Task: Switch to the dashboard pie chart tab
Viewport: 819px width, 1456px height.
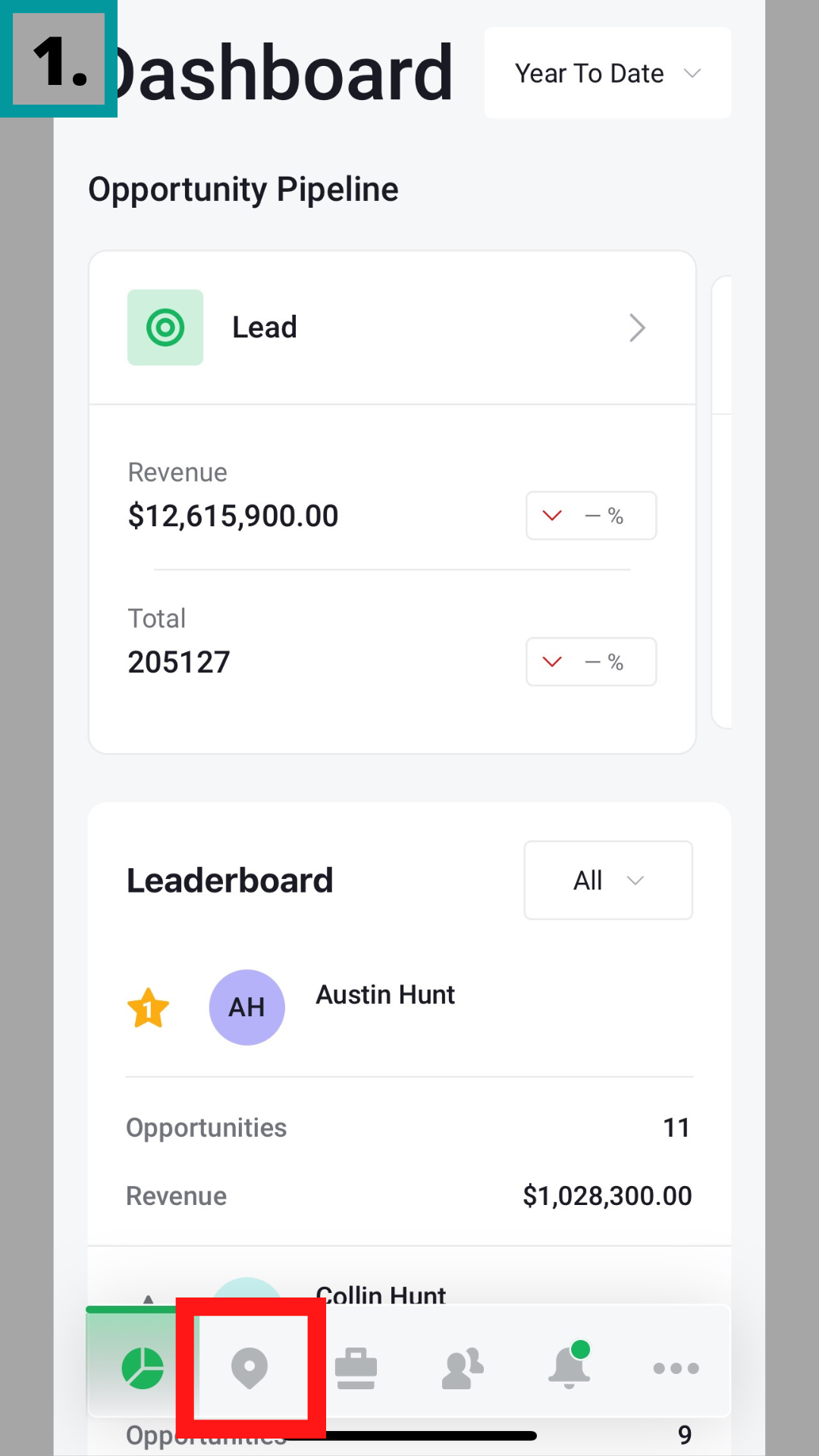Action: point(143,1369)
